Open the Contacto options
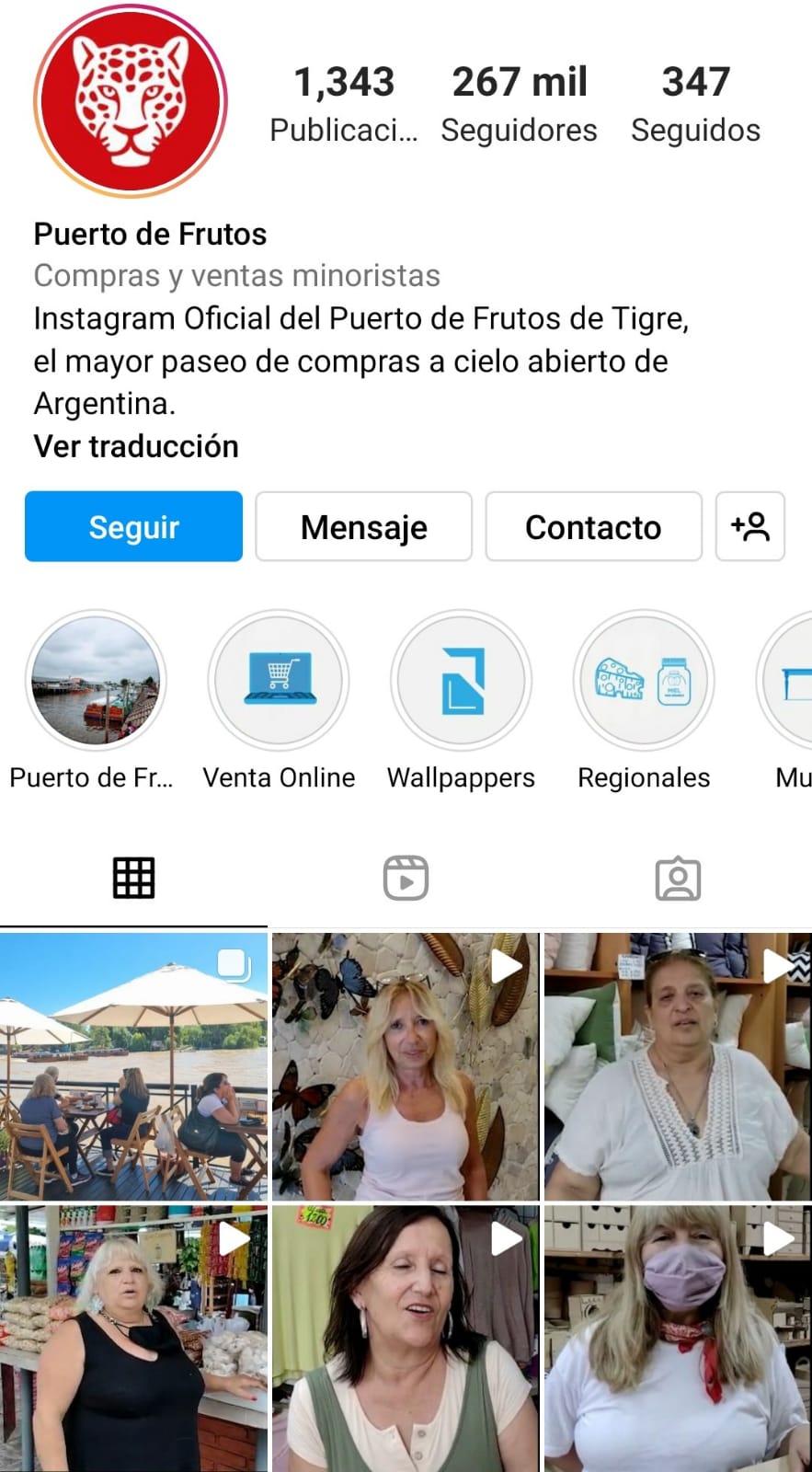This screenshot has width=812, height=1472. [593, 526]
